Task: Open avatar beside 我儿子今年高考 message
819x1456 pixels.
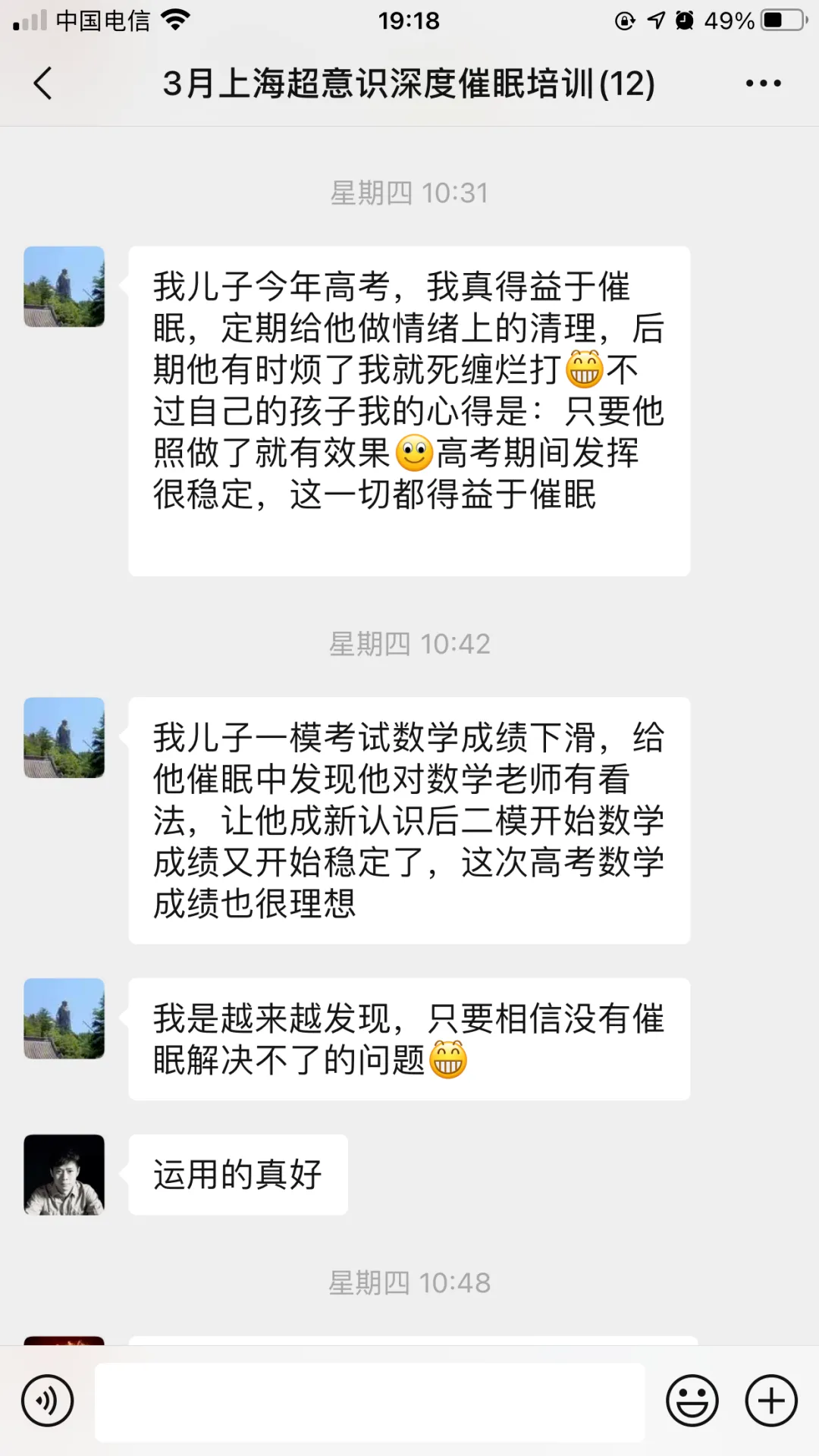Action: click(x=64, y=287)
